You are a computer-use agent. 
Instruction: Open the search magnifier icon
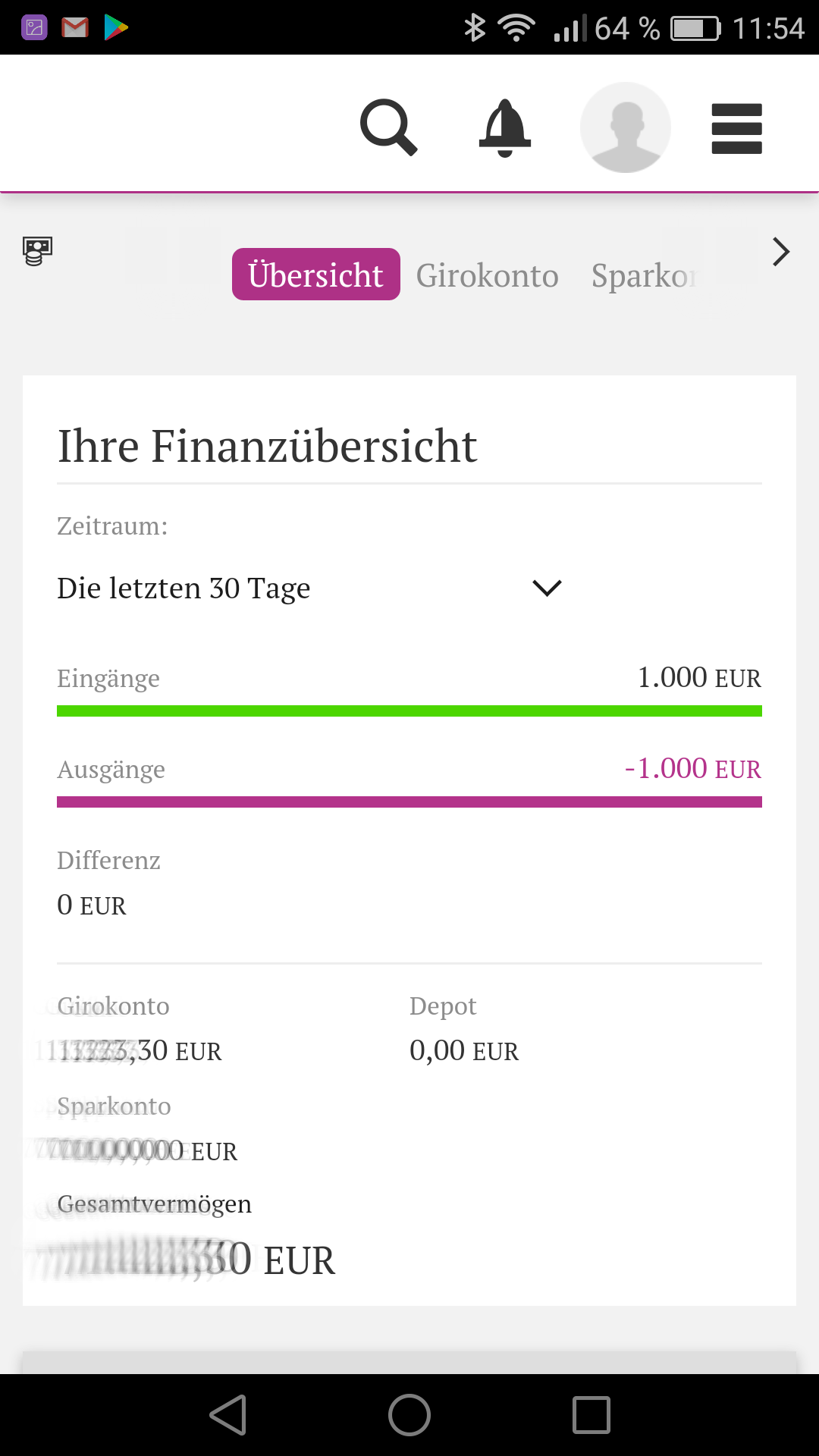pos(389,127)
